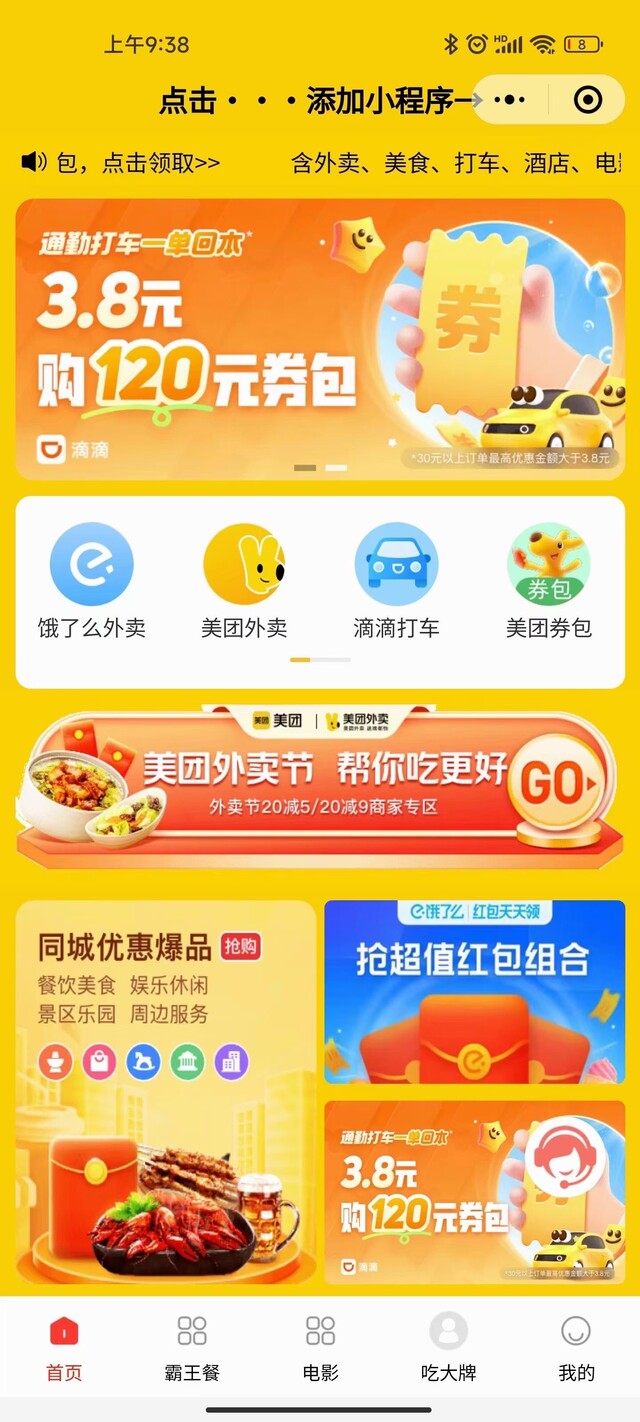The width and height of the screenshot is (640, 1422).
Task: Open the 同城优惠爆品 card
Action: point(166,1090)
